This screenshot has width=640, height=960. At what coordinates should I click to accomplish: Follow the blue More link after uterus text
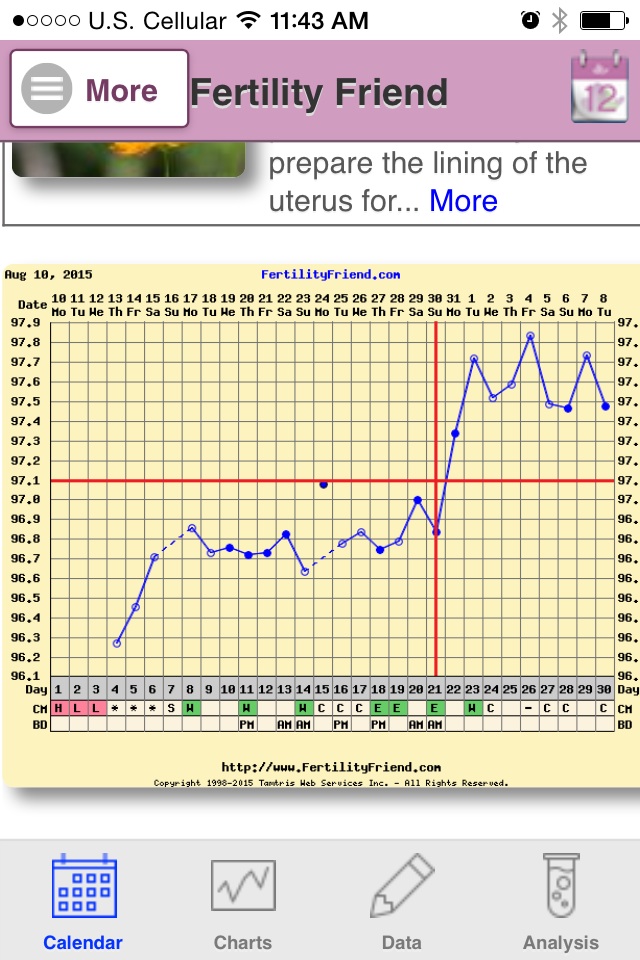pos(463,201)
